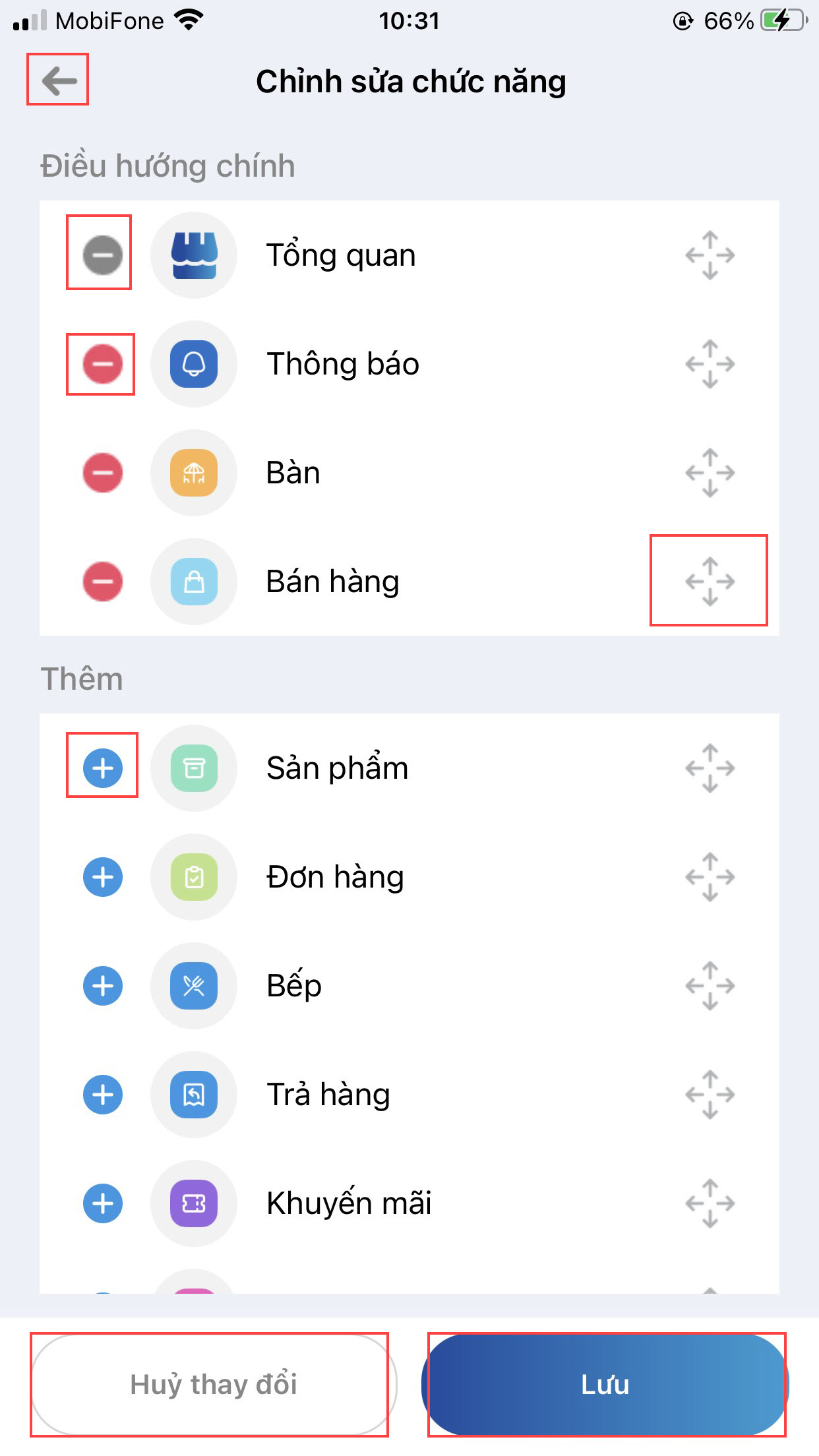Add Trả hàng to main navigation

102,1095
